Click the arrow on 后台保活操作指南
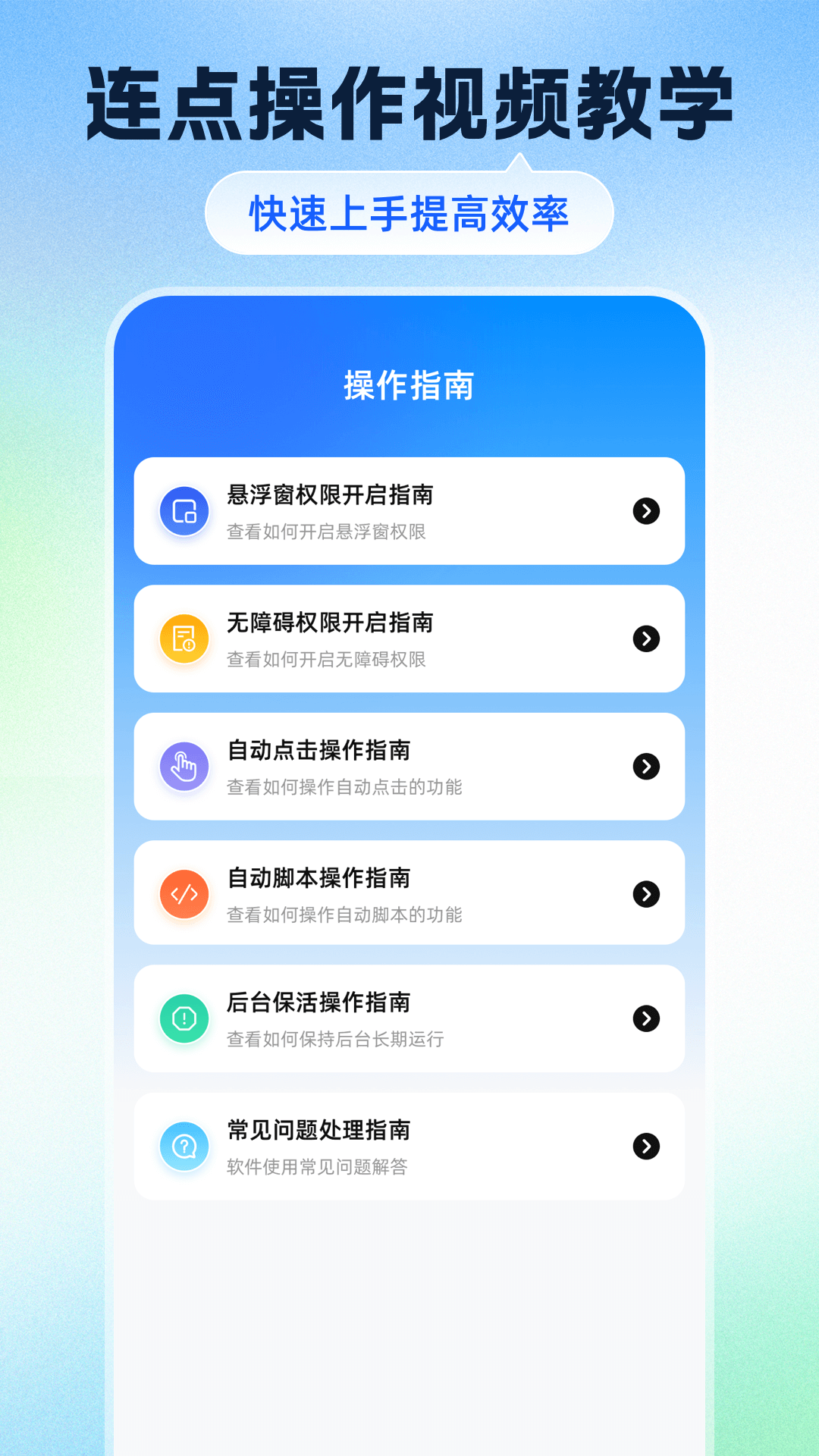The height and width of the screenshot is (1456, 819). 645,1019
